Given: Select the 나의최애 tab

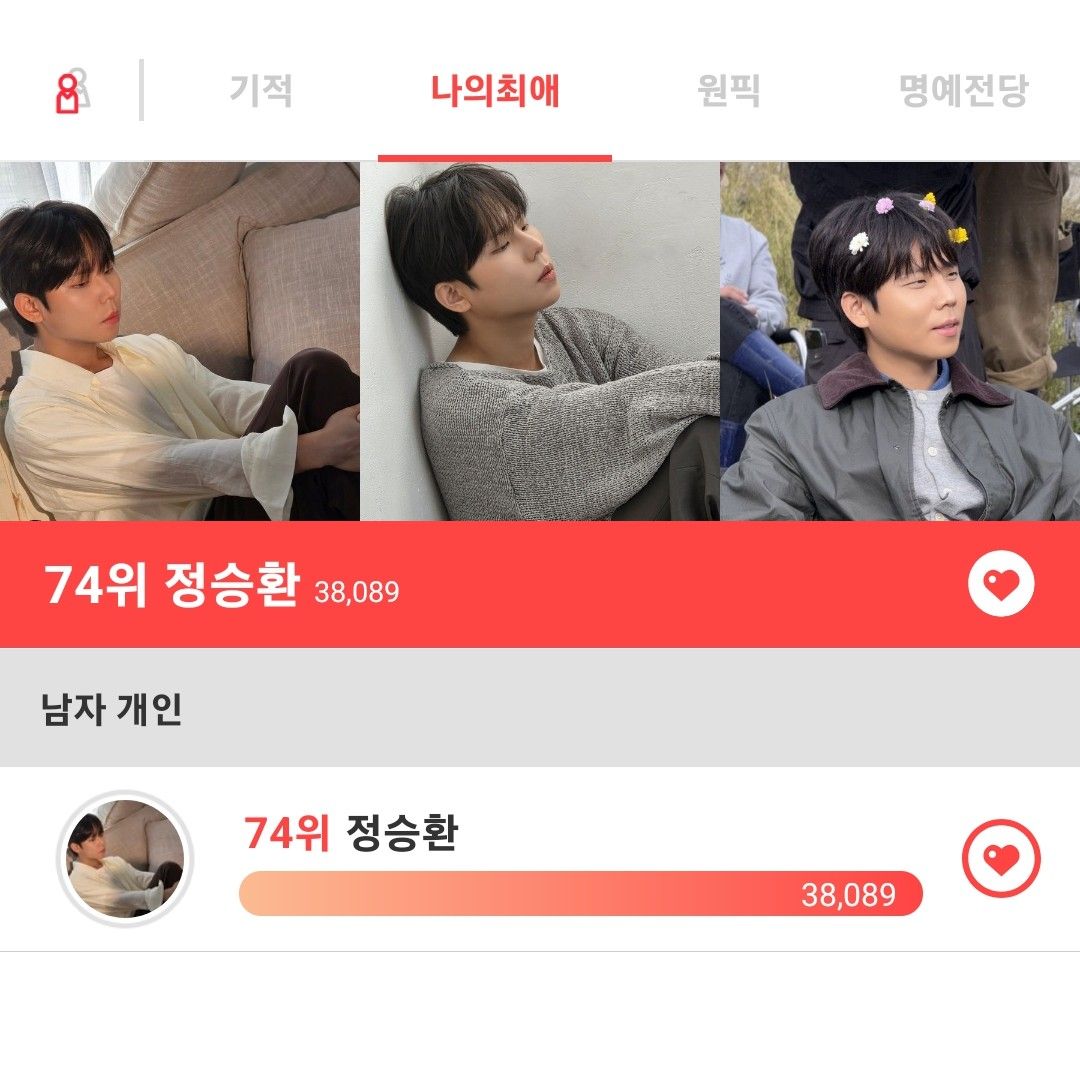Looking at the screenshot, I should point(495,91).
